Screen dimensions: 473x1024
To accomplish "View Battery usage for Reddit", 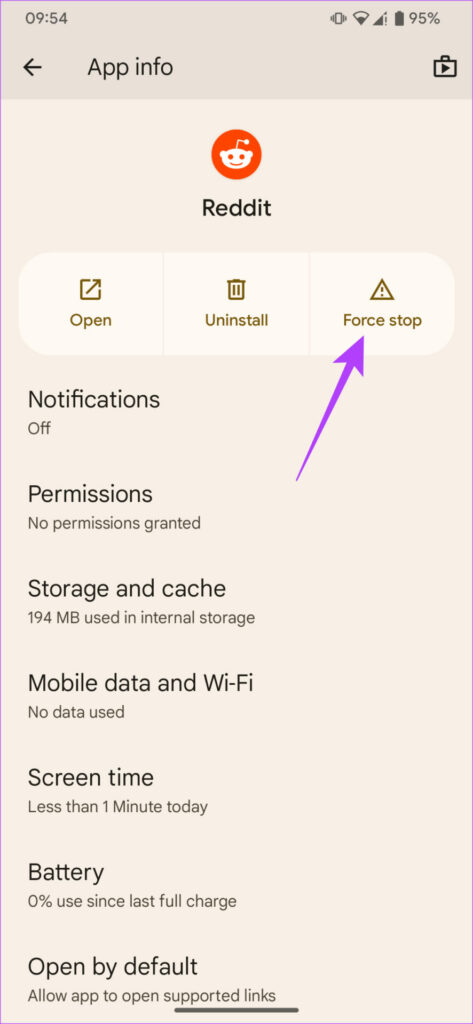I will pyautogui.click(x=236, y=886).
